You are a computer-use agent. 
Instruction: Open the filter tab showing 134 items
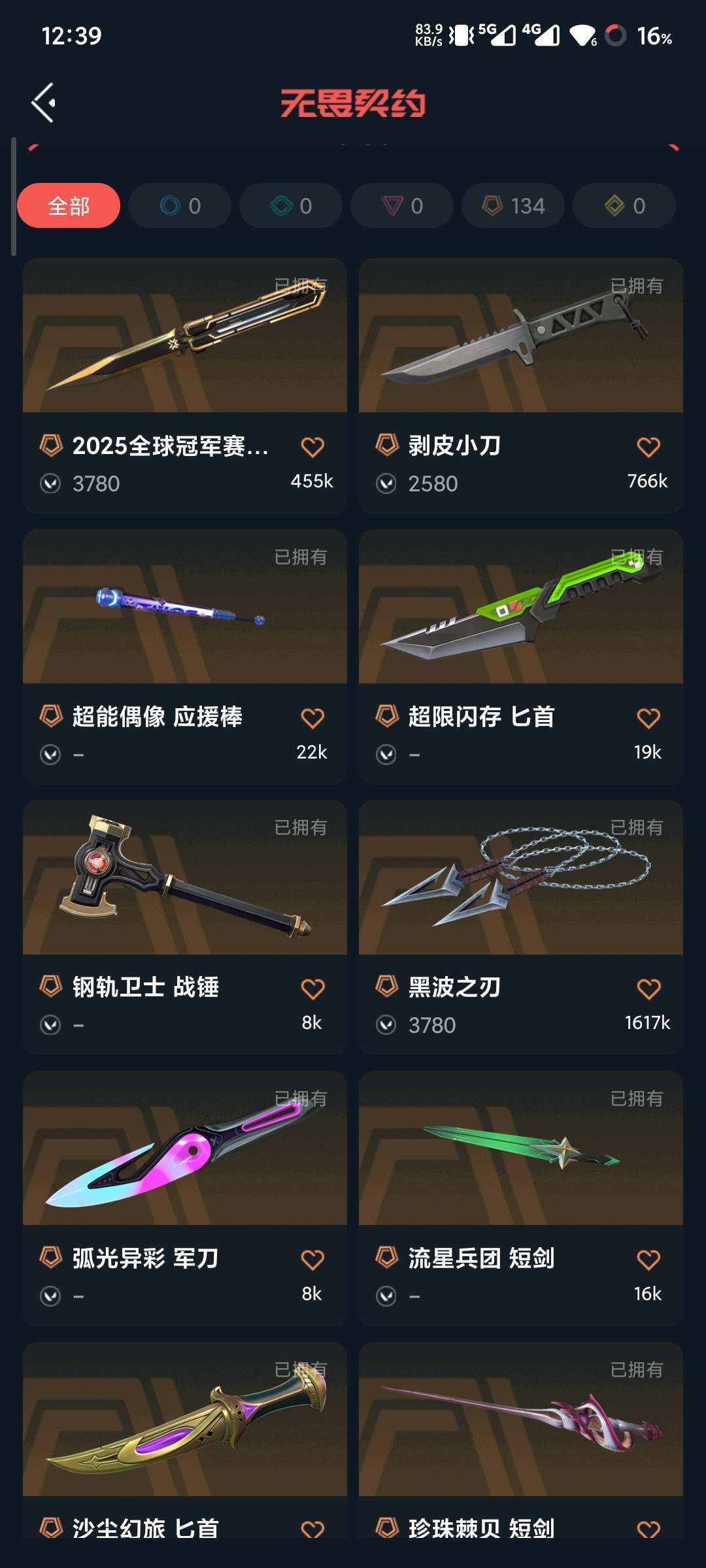[x=513, y=205]
